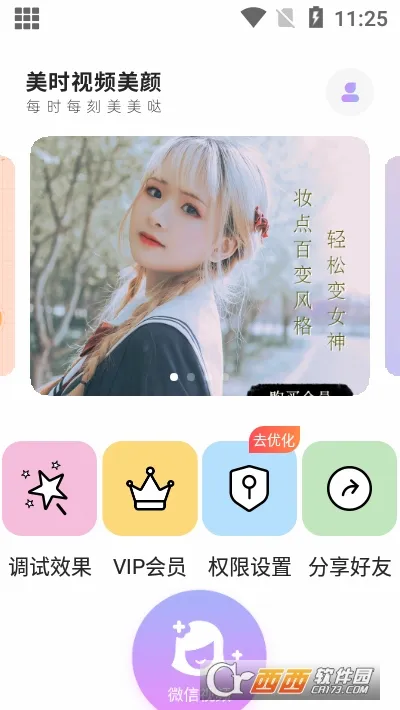Start 微信视频 with the purple round button

click(x=199, y=652)
